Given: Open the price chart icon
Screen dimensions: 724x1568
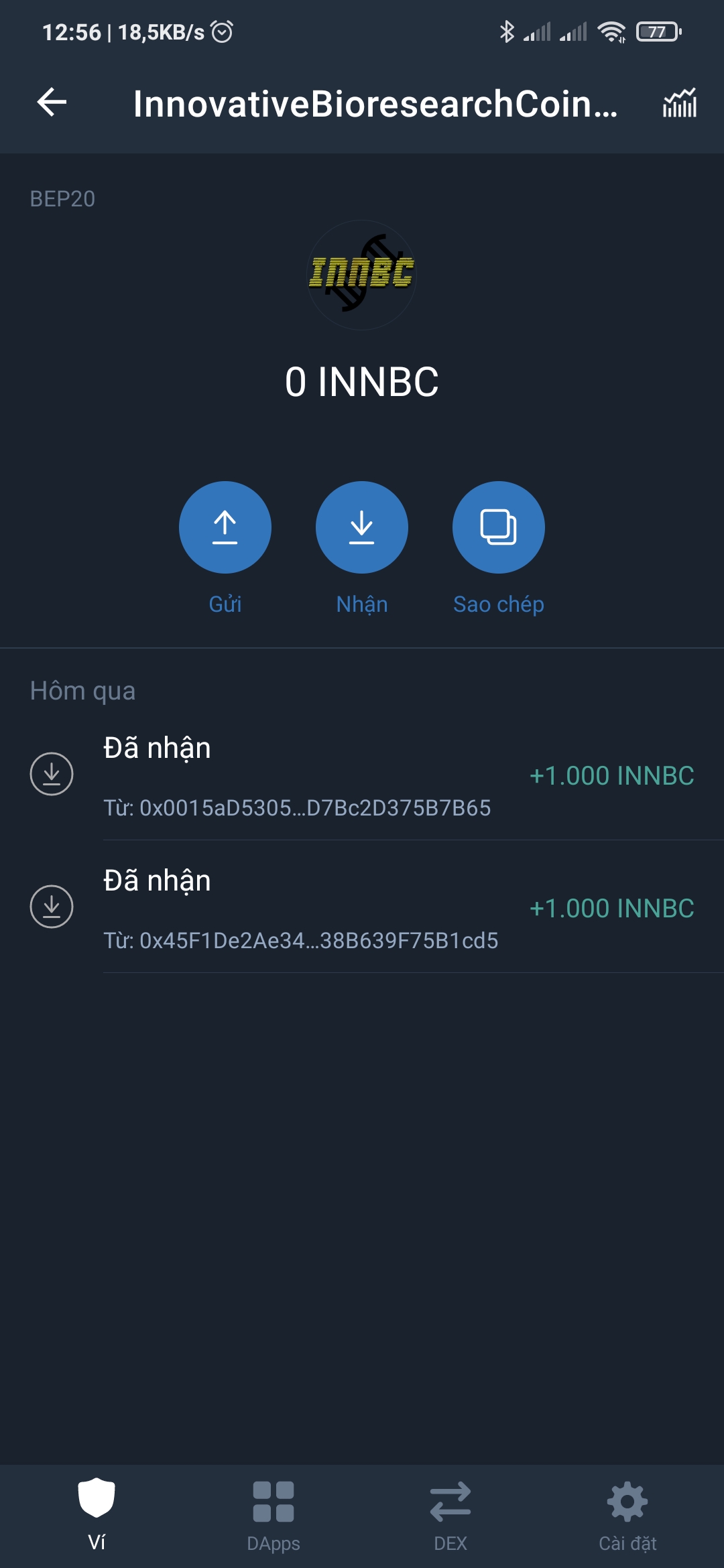Looking at the screenshot, I should (x=680, y=103).
